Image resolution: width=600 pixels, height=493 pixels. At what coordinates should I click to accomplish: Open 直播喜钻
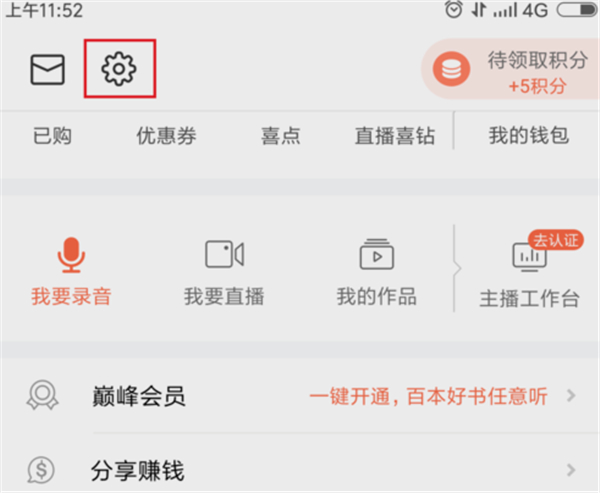[395, 137]
